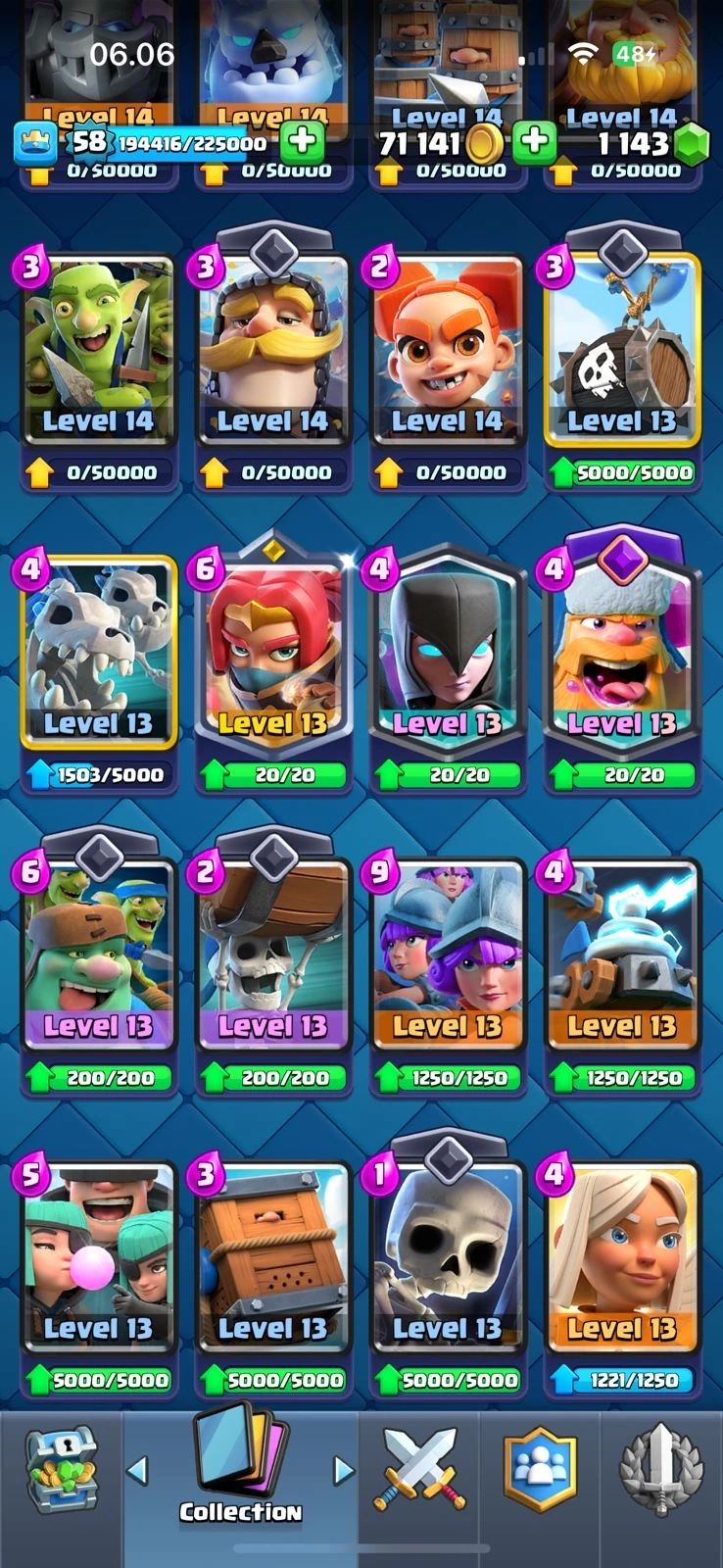This screenshot has width=723, height=1568.
Task: Open the Lumberjack card
Action: point(621,655)
